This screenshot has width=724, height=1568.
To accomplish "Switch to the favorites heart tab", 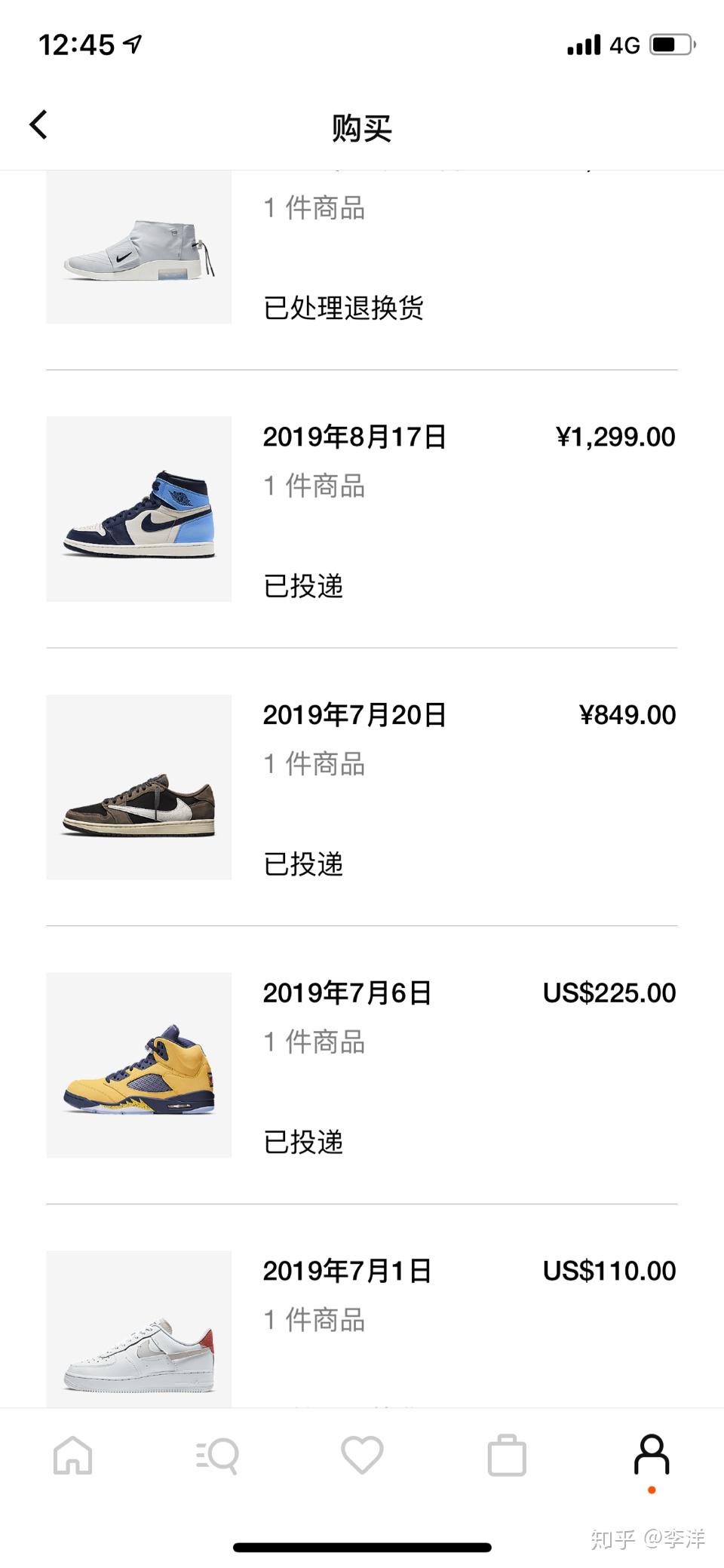I will [x=362, y=1454].
